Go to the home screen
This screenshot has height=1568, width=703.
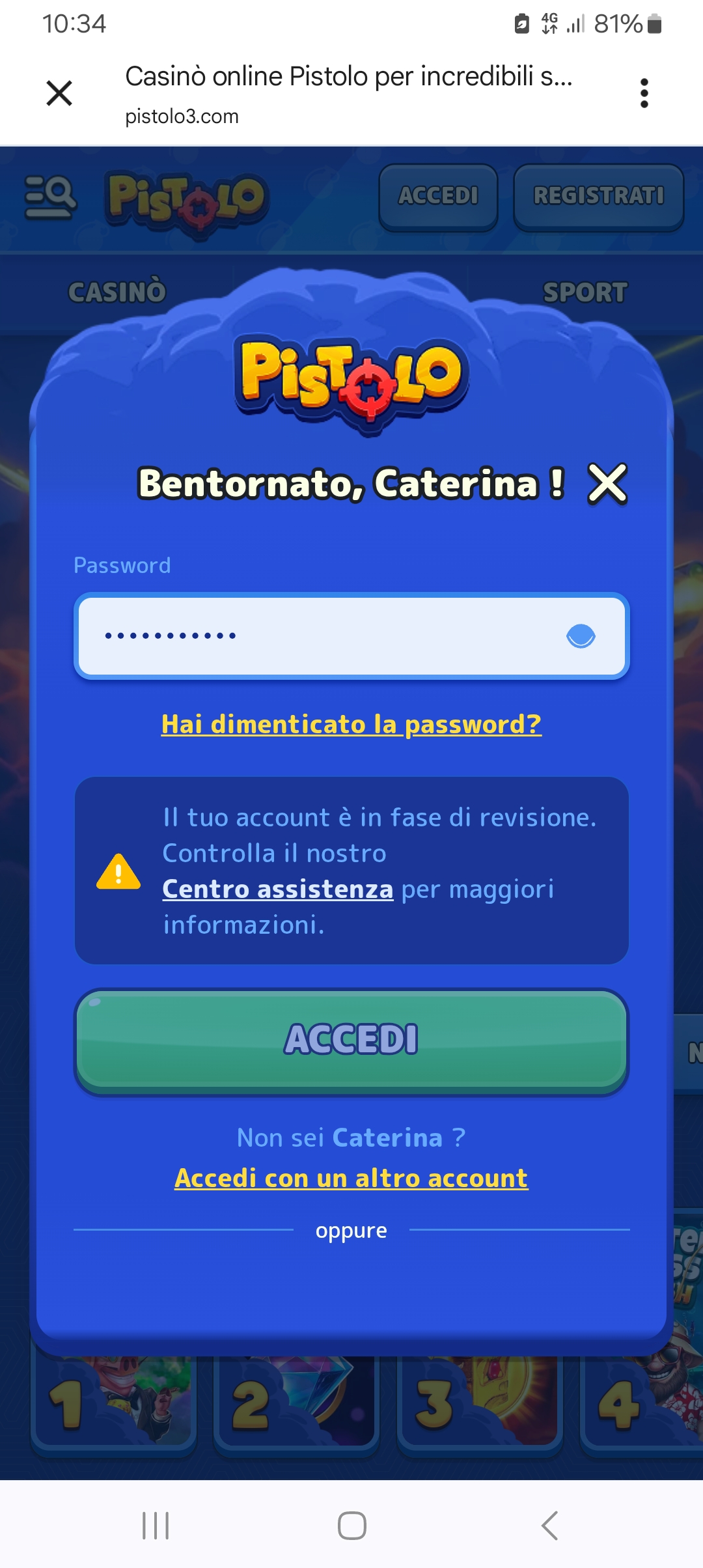[x=351, y=1525]
